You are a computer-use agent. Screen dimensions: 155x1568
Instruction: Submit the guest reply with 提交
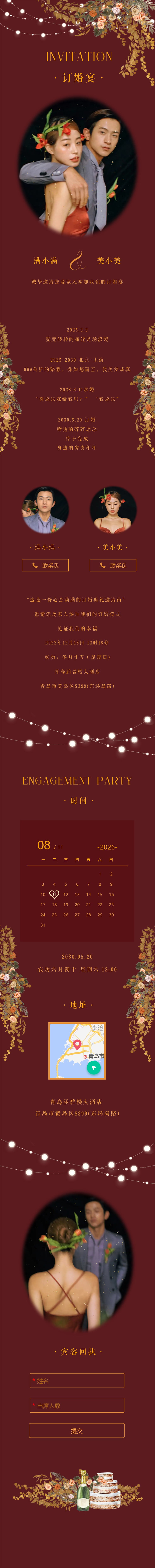coord(77,1430)
